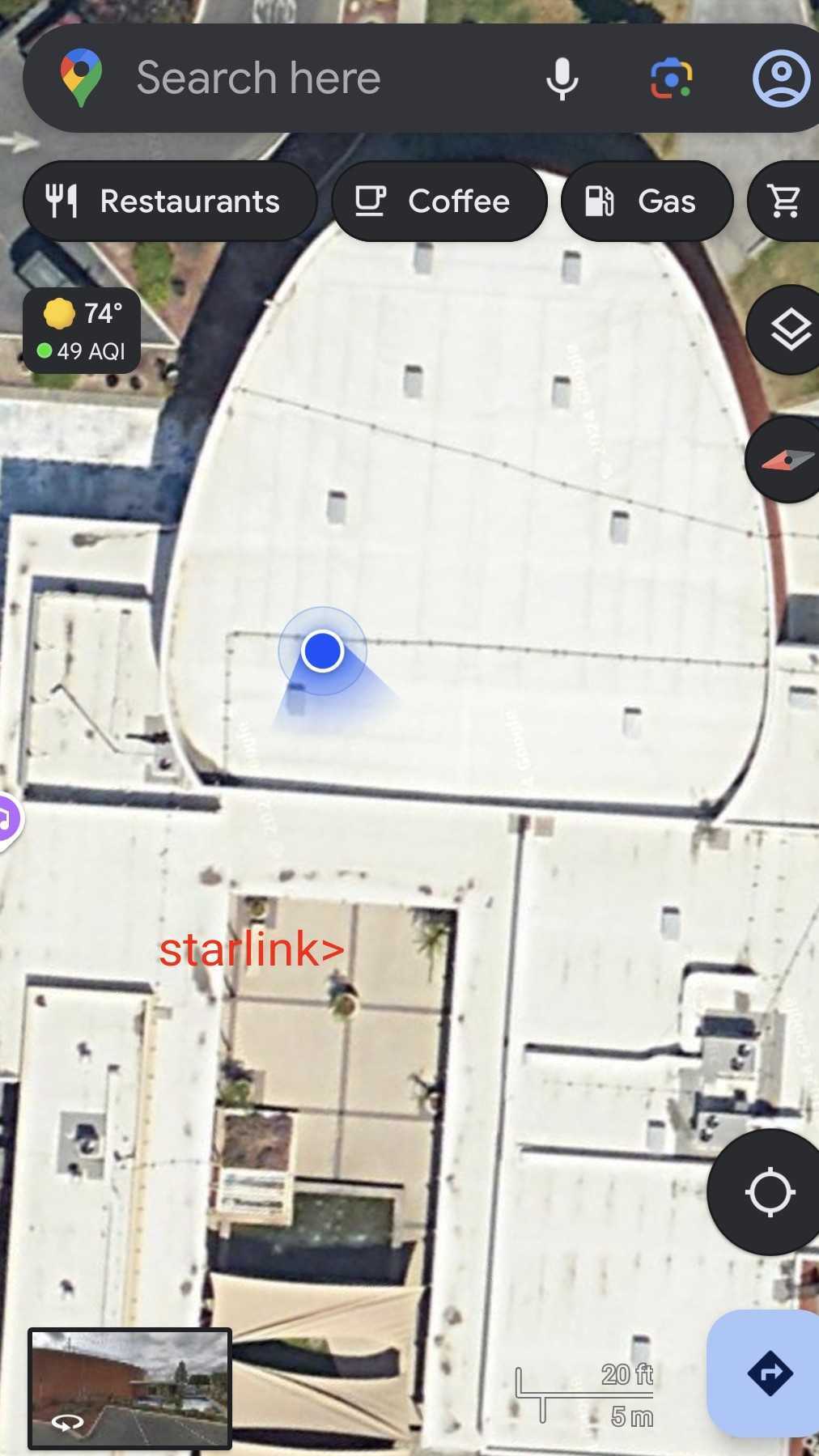819x1456 pixels.
Task: Select the Restaurants chip
Action: tap(170, 201)
